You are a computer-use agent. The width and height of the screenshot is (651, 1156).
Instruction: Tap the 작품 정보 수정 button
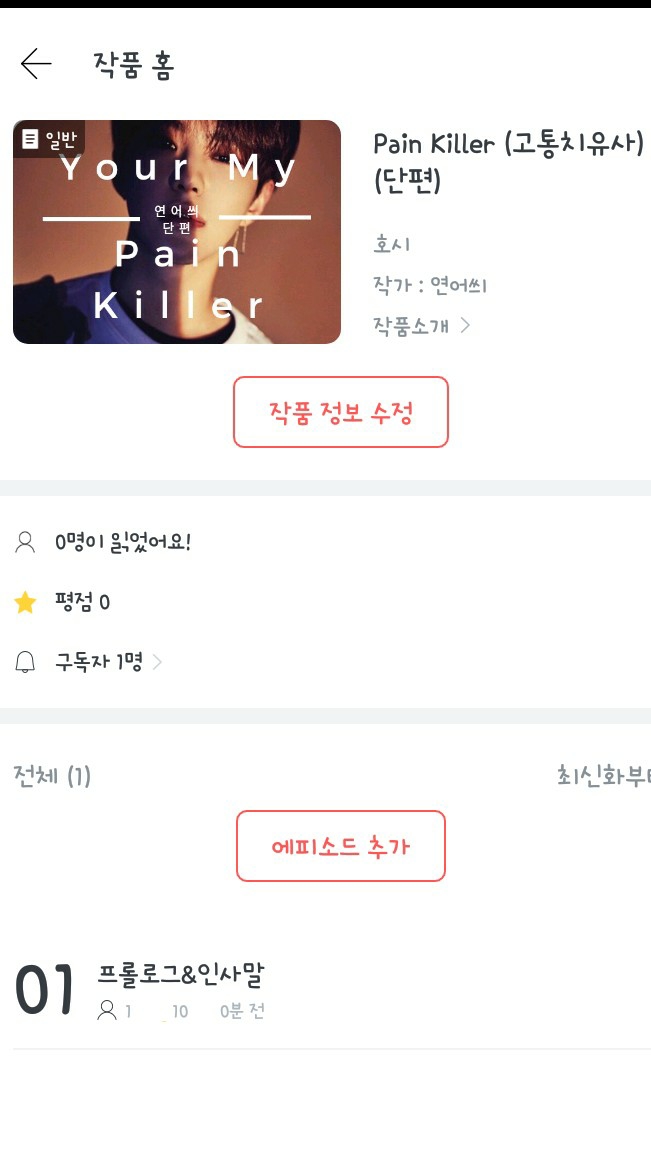pyautogui.click(x=341, y=412)
